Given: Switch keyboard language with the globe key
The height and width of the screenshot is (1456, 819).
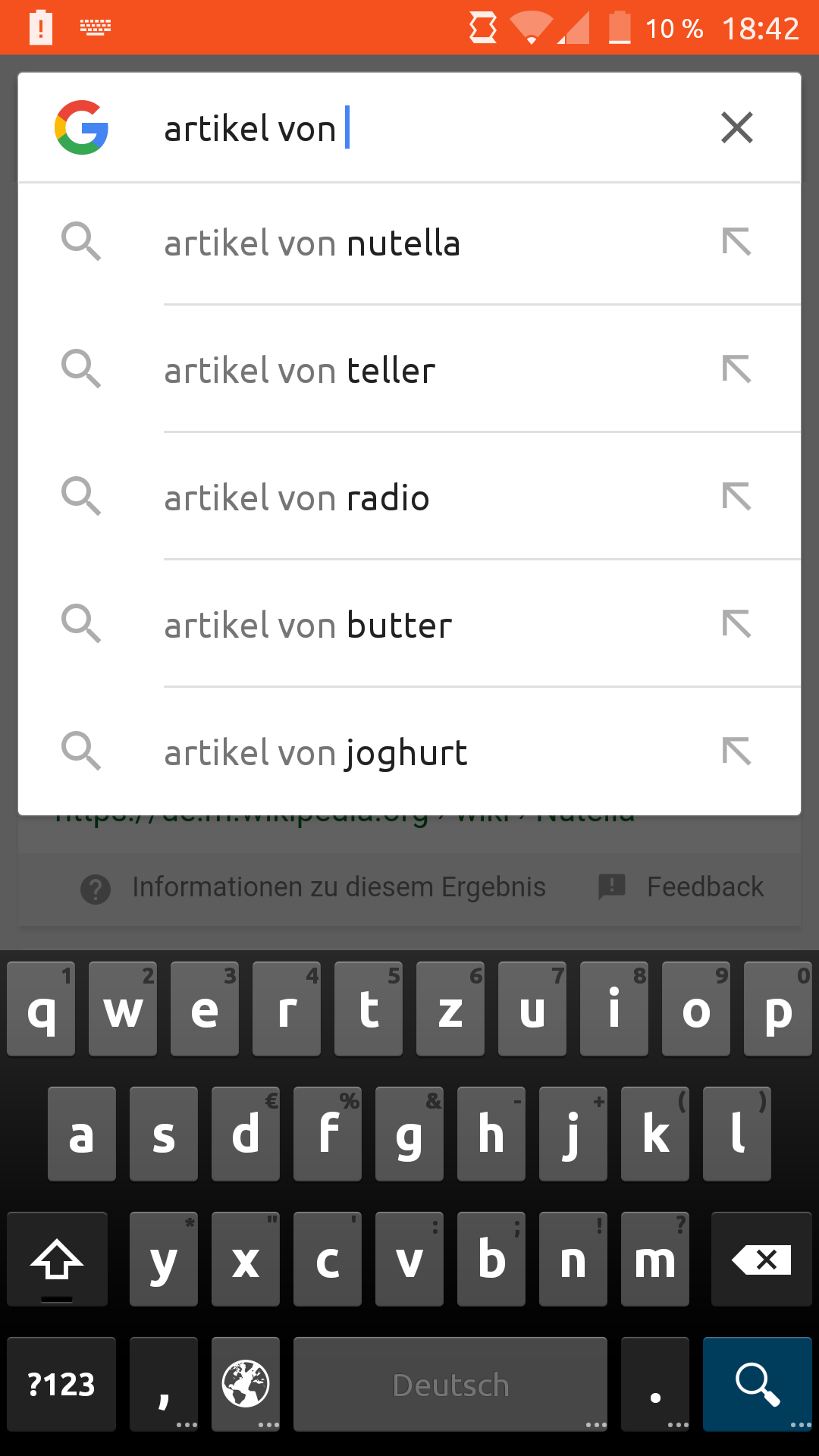Looking at the screenshot, I should 246,1384.
